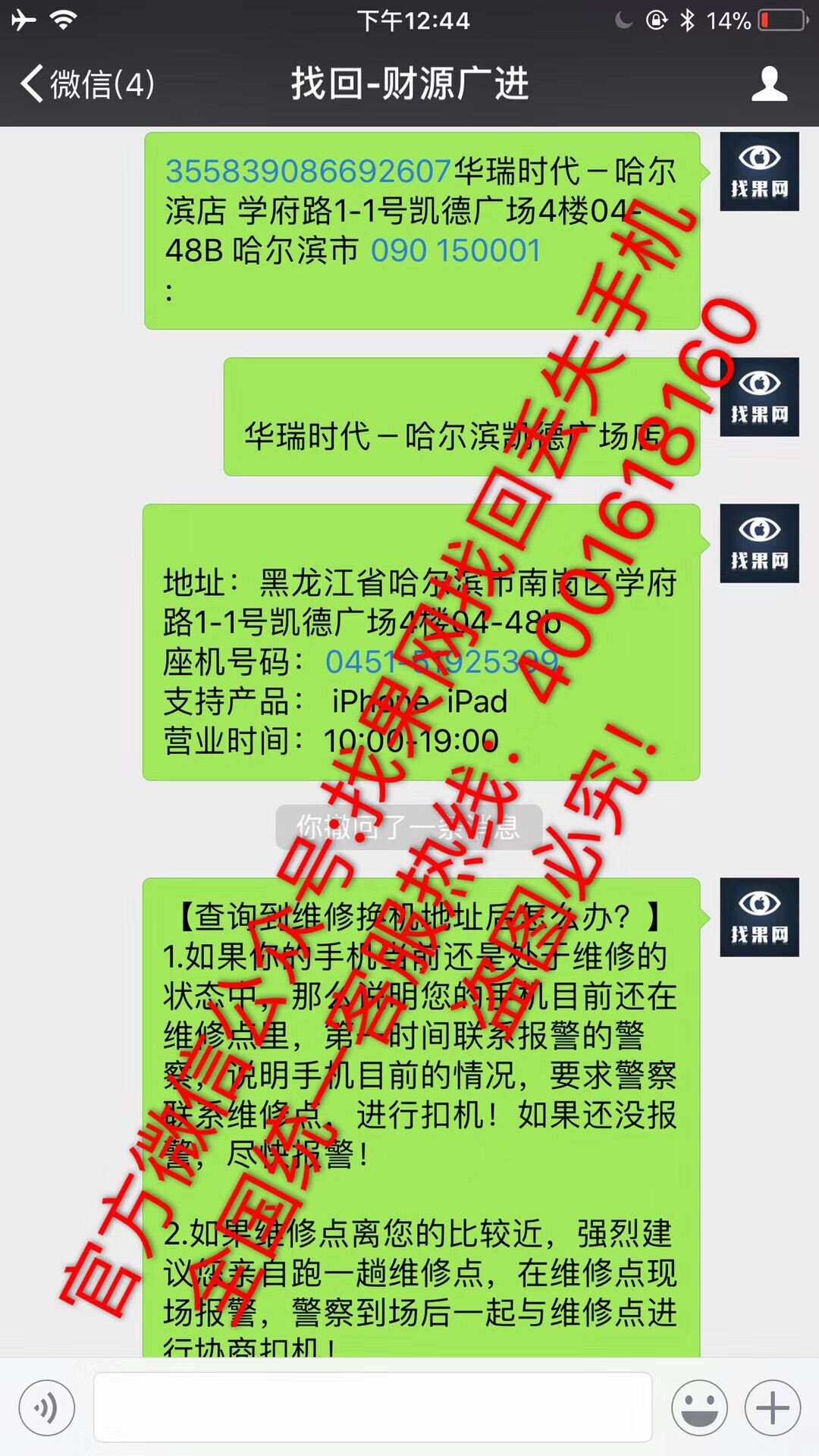This screenshot has height=1456, width=819.
Task: Open the emoji sticker panel
Action: click(x=698, y=1408)
